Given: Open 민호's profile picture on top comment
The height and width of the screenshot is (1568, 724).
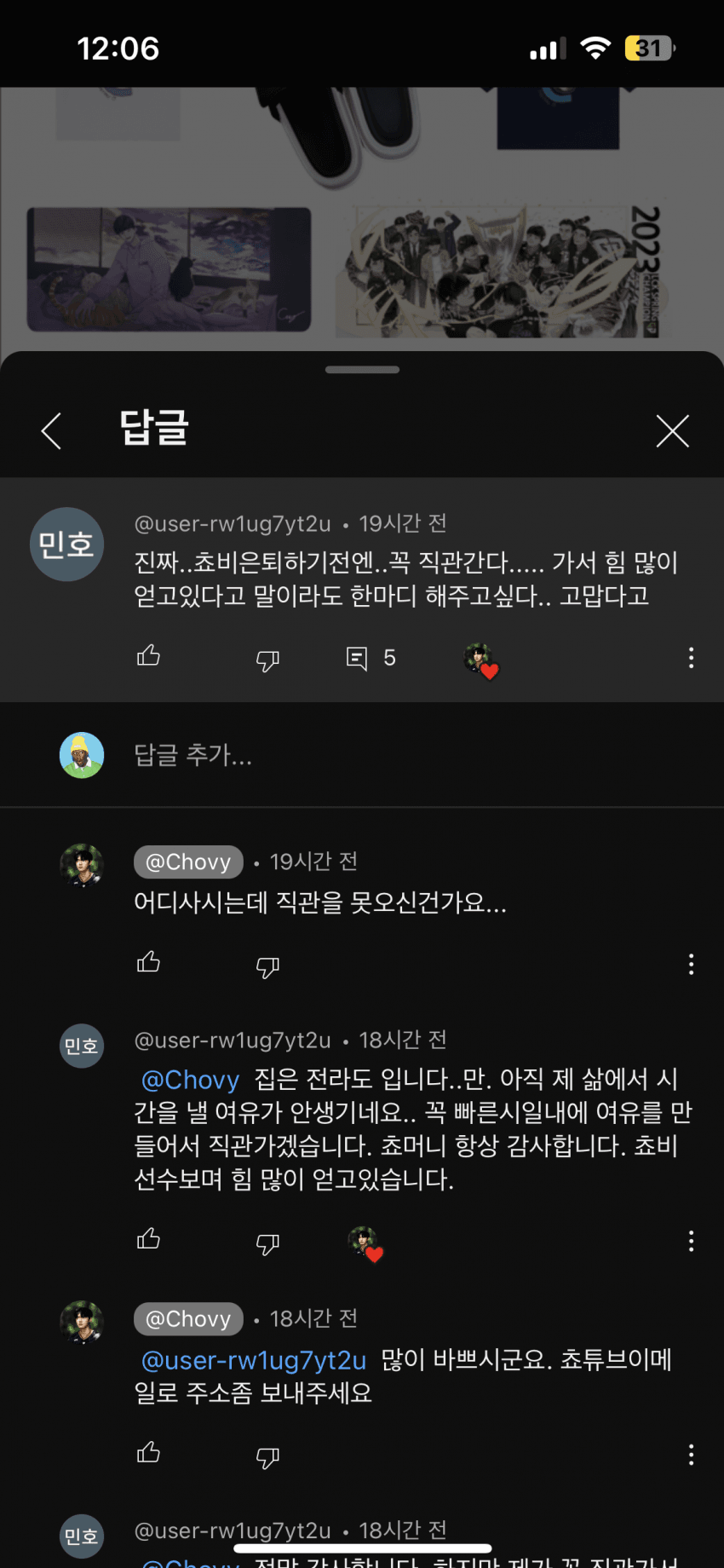Looking at the screenshot, I should coord(66,544).
